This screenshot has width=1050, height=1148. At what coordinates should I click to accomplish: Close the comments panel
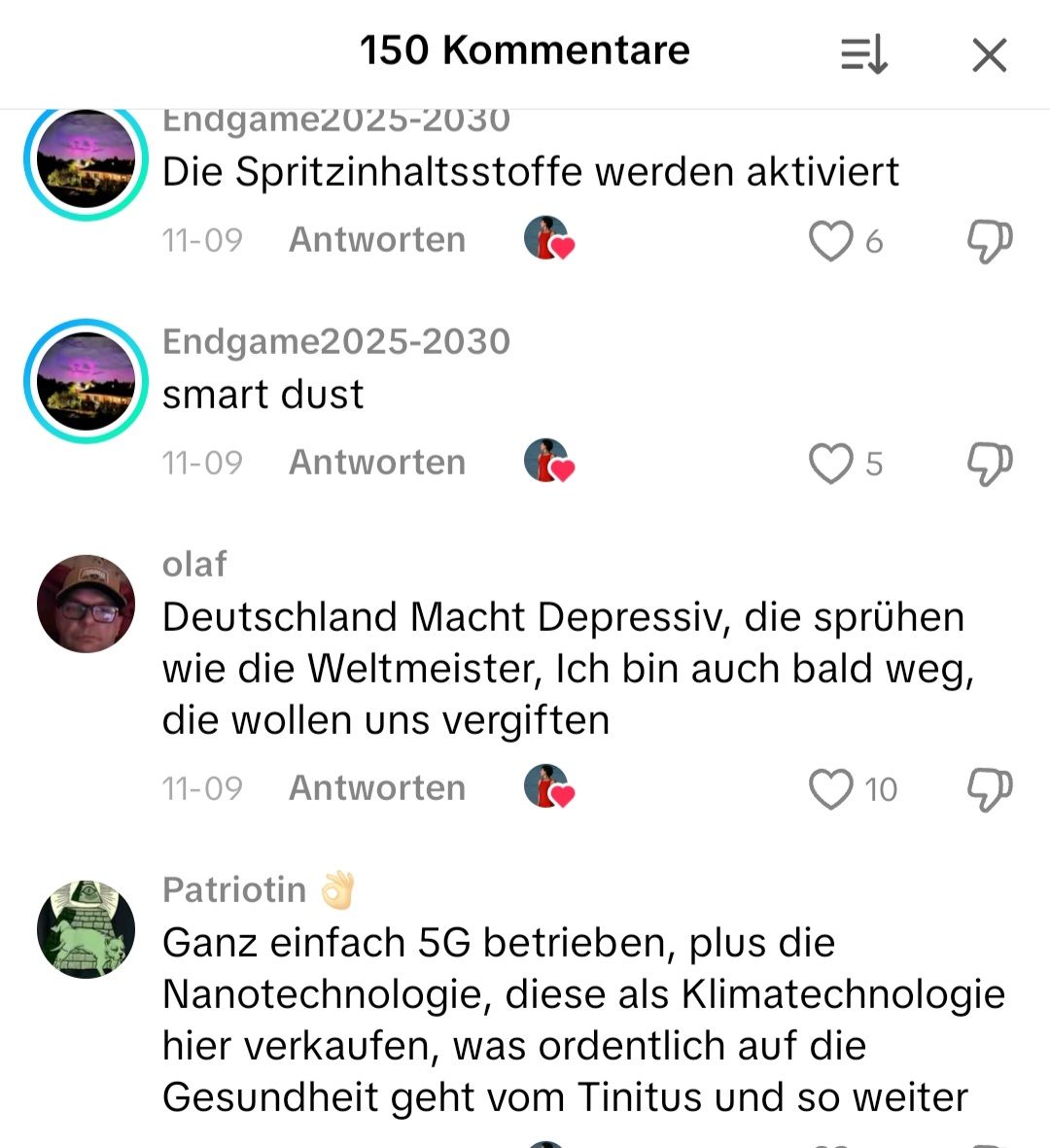click(x=989, y=55)
